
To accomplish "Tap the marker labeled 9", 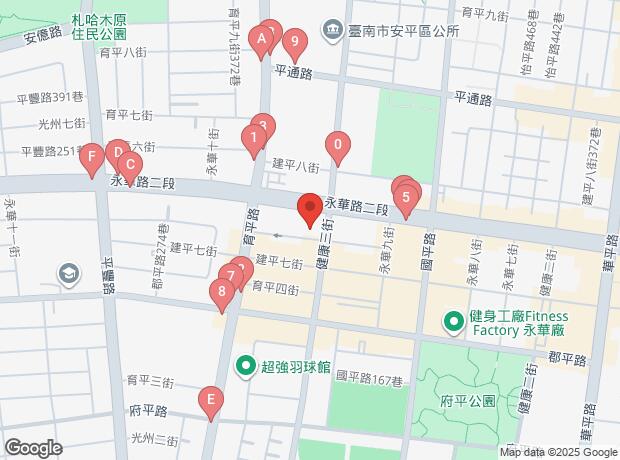I will pyautogui.click(x=295, y=42).
